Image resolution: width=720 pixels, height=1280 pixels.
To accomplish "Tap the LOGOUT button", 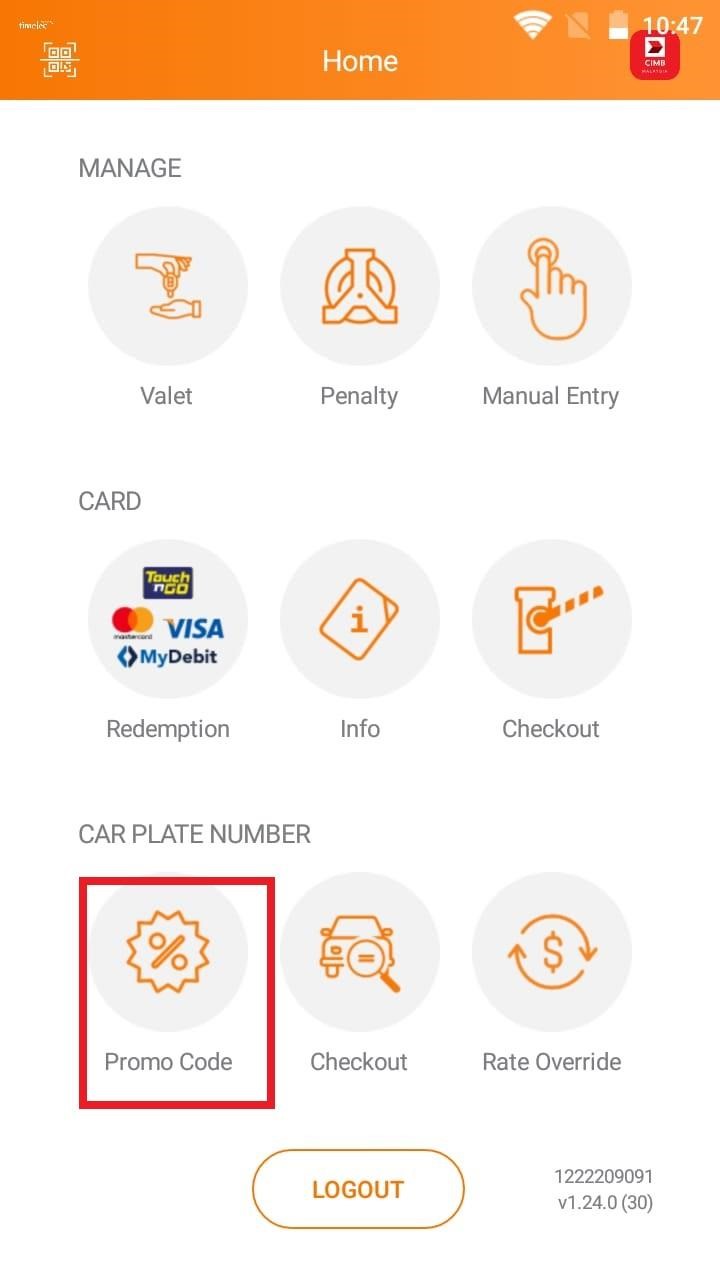I will point(358,1189).
